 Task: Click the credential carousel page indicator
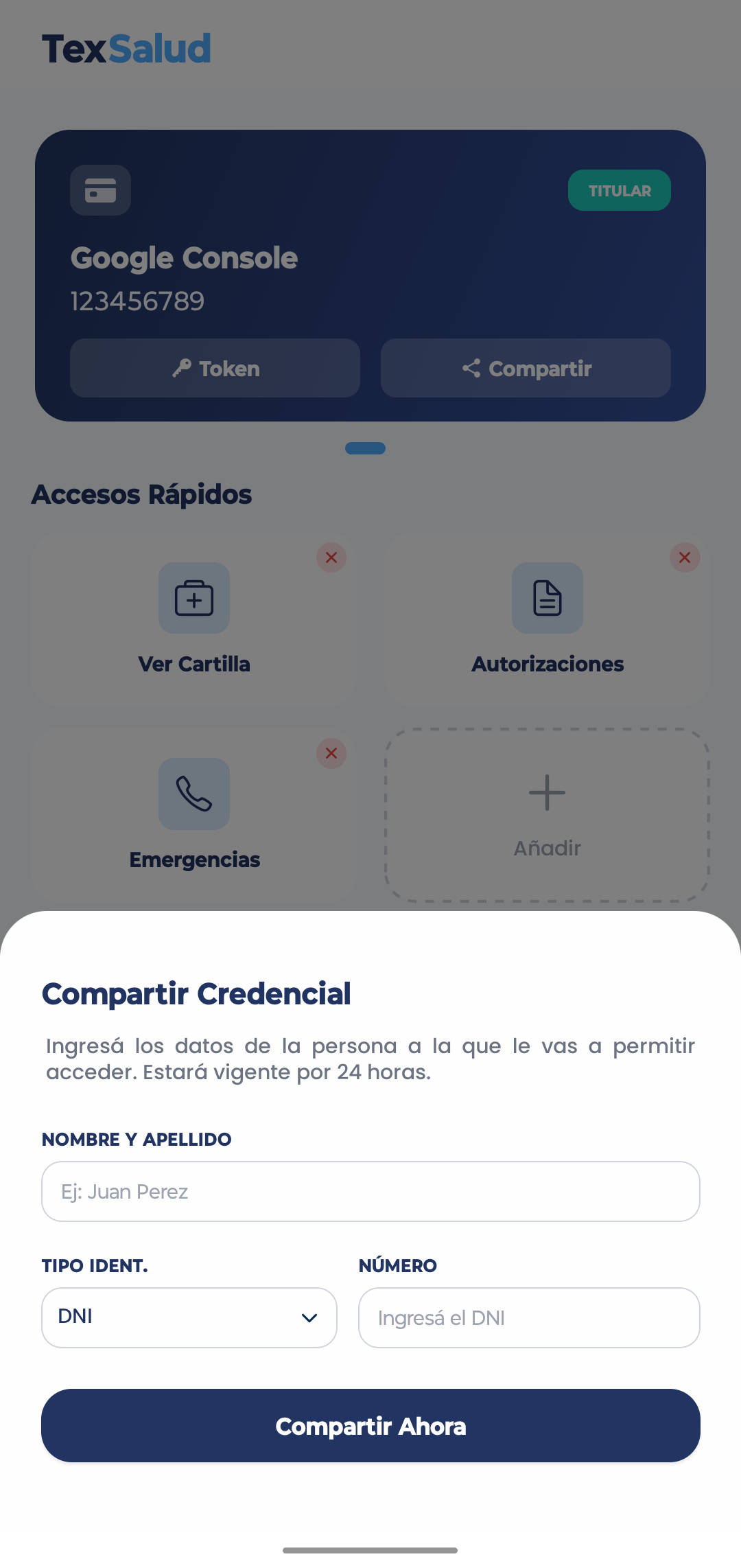(366, 448)
